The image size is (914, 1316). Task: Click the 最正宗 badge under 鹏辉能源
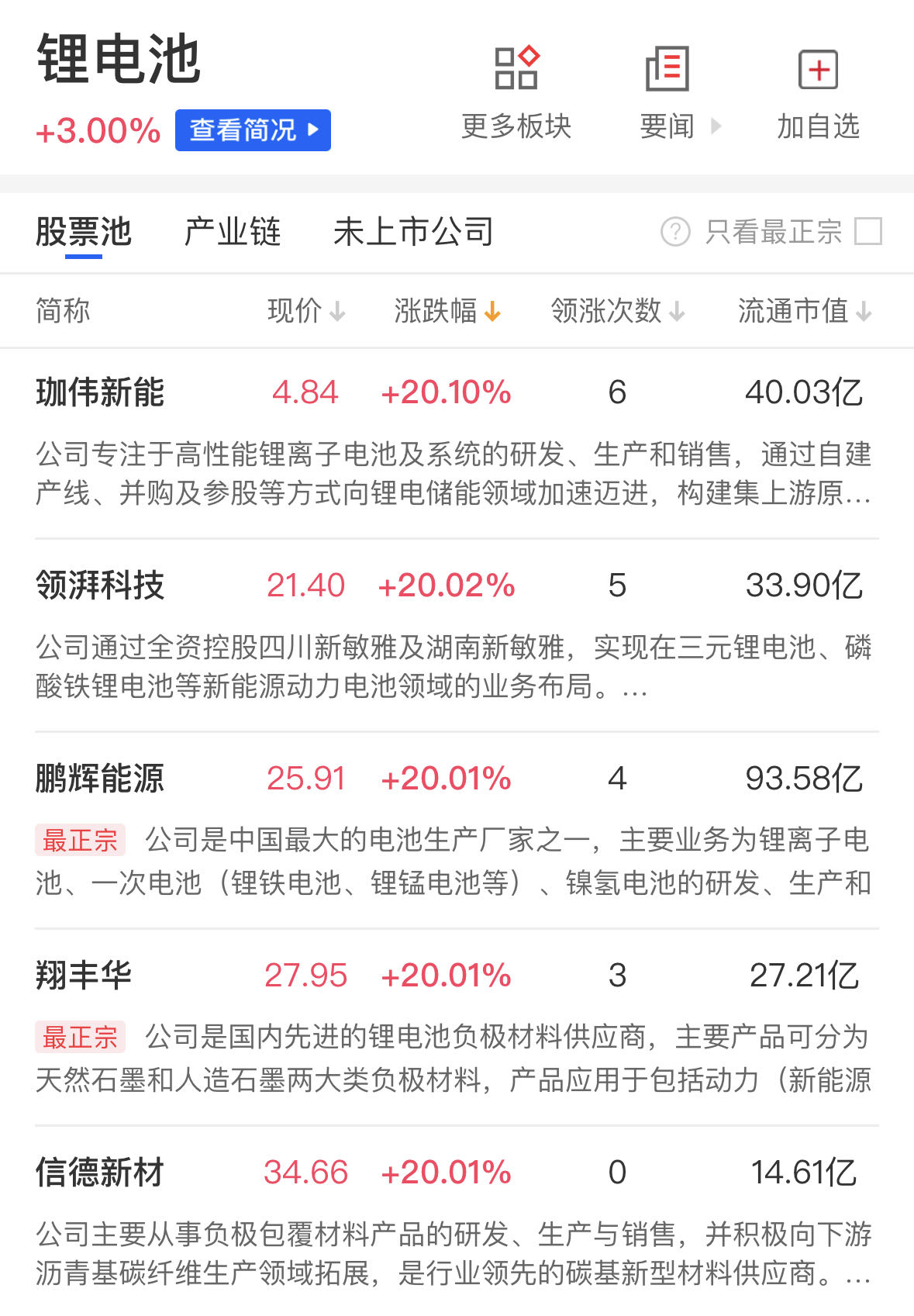80,839
